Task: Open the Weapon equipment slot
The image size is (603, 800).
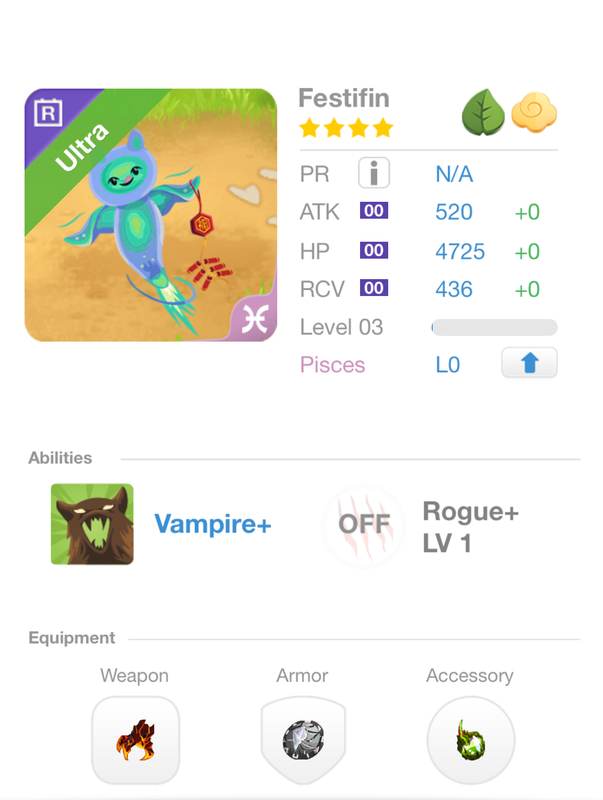Action: pos(135,740)
